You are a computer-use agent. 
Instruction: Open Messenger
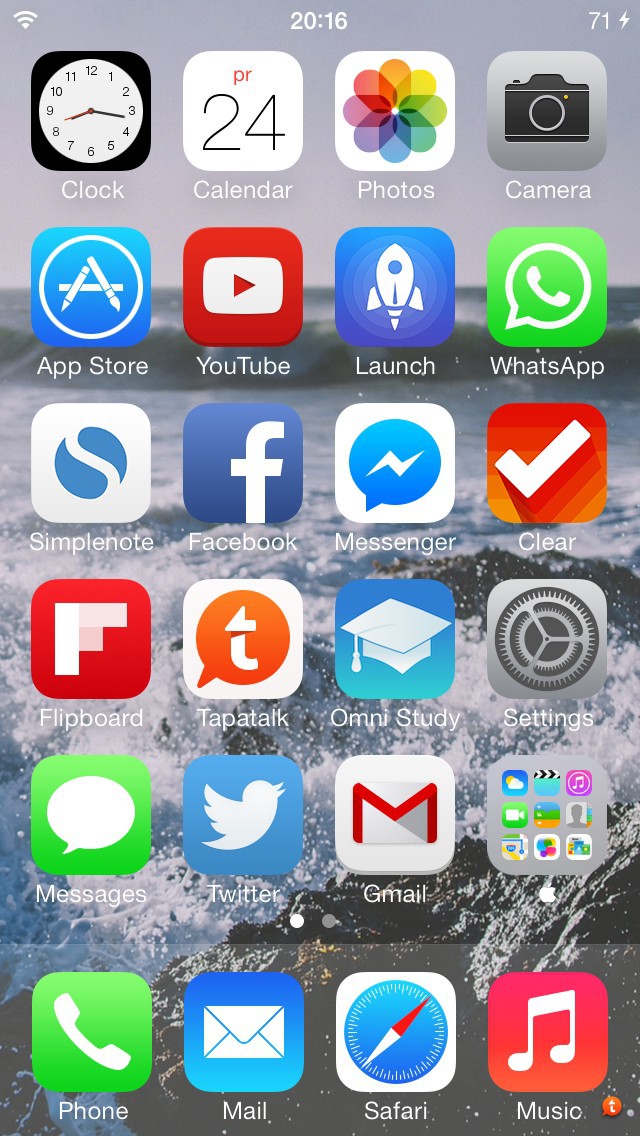click(x=395, y=463)
